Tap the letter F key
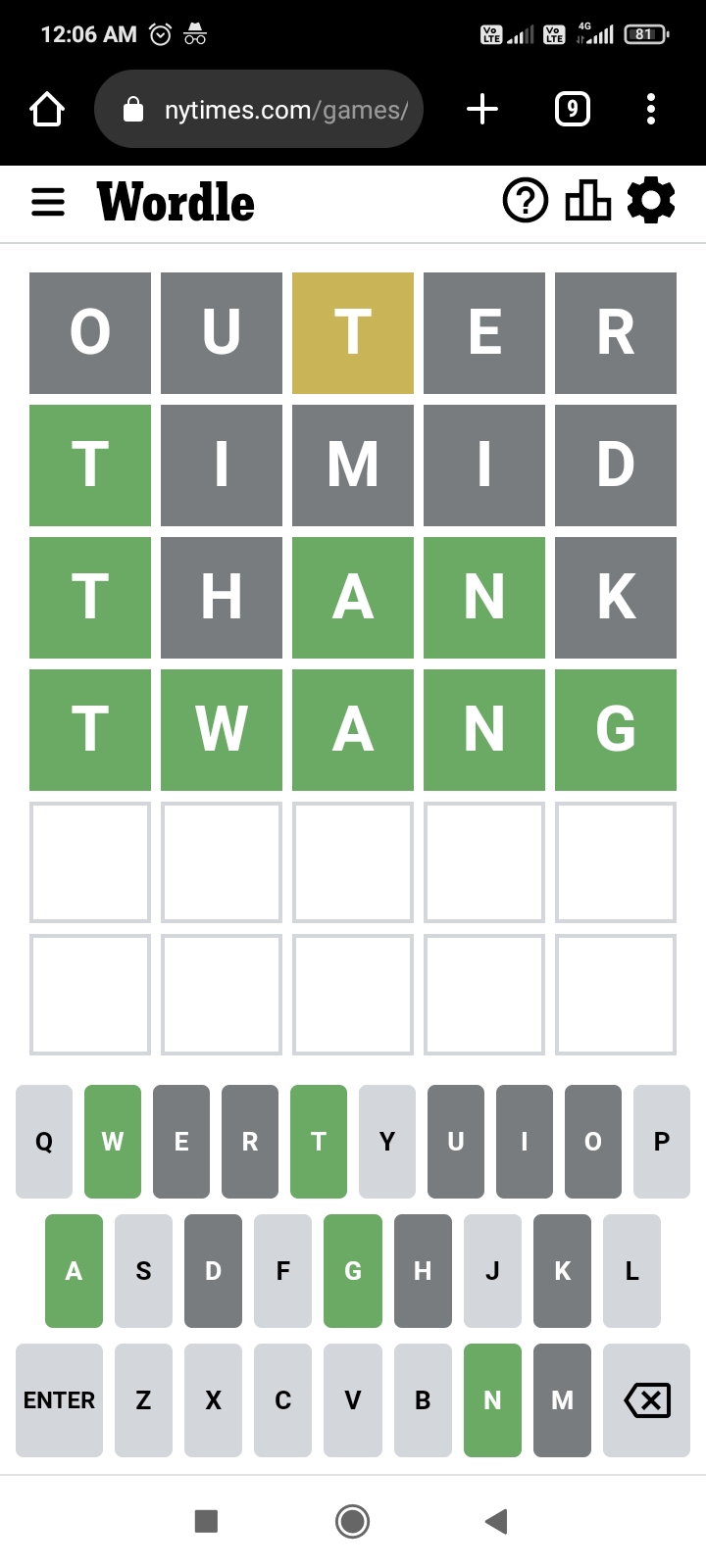Screen dimensions: 706x1568 click(282, 1271)
